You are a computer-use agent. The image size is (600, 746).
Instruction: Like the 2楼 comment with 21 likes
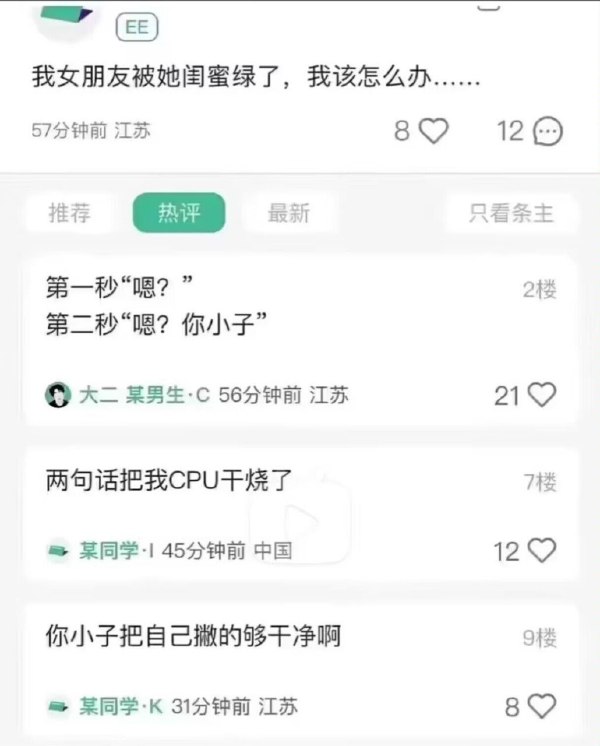click(541, 395)
